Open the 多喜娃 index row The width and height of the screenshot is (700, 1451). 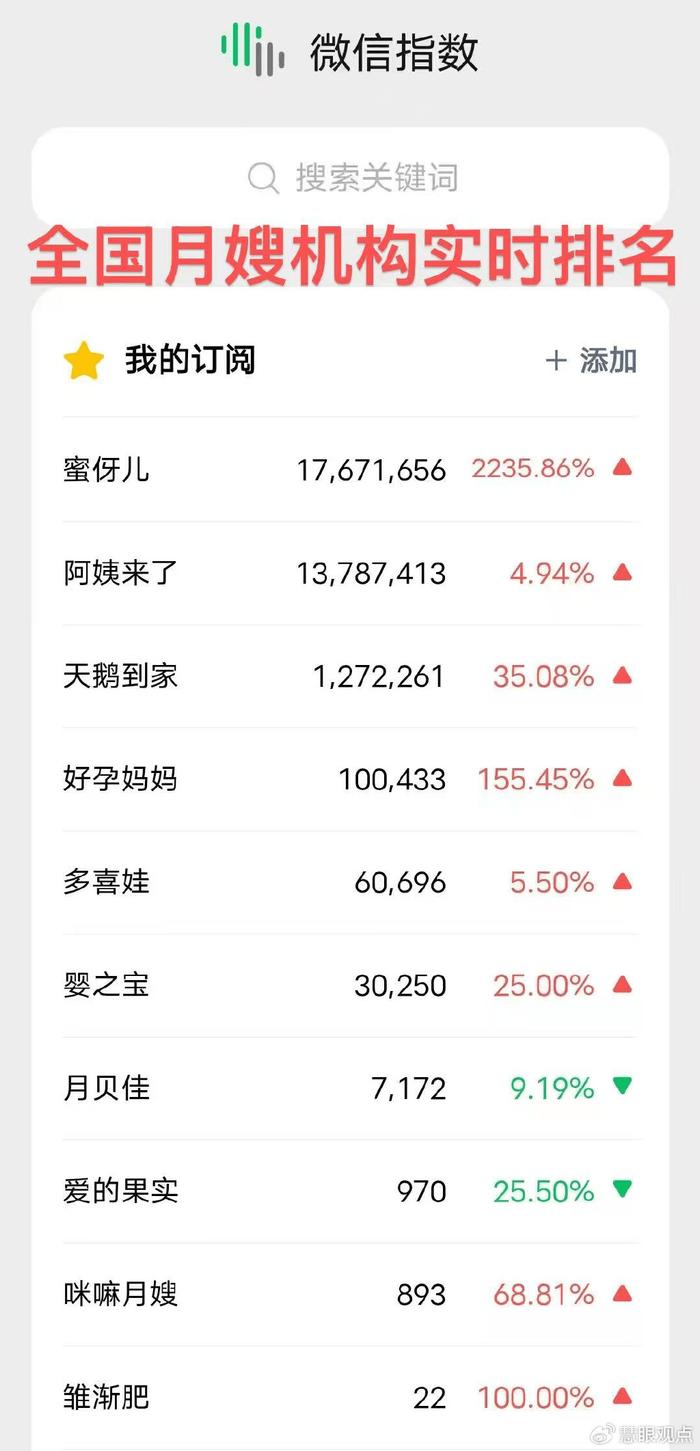pos(350,883)
